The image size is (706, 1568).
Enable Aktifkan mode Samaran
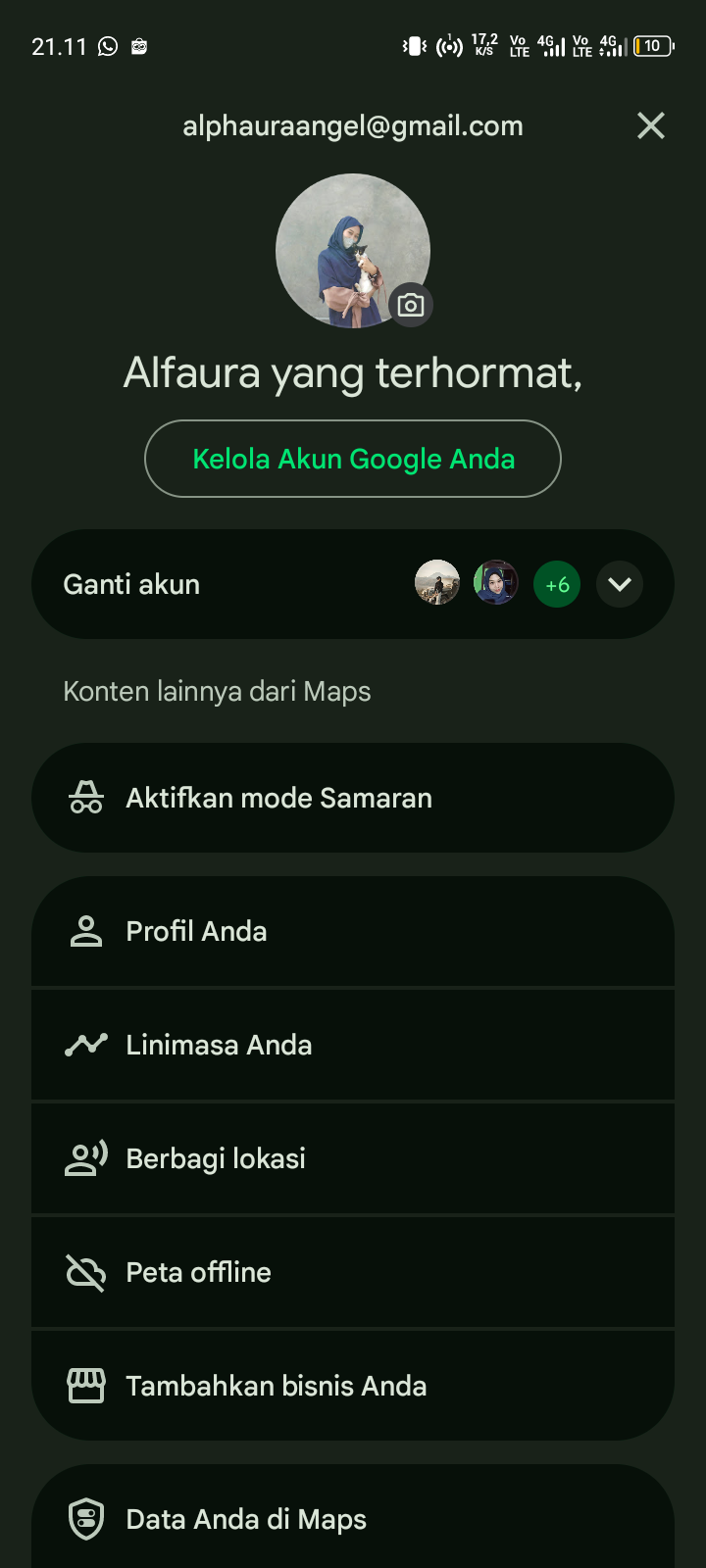(x=353, y=798)
